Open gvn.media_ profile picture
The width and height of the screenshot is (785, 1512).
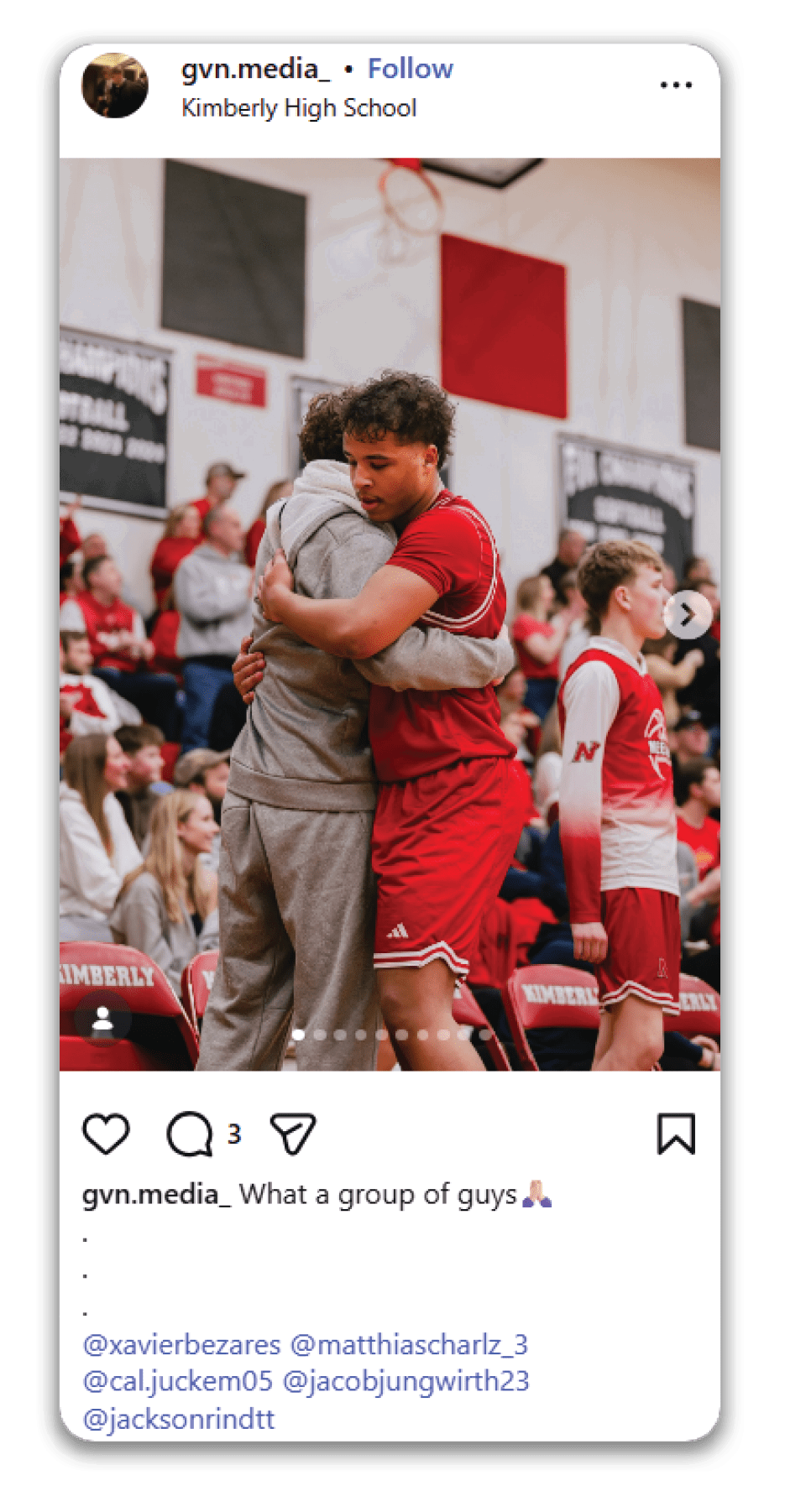coord(115,86)
